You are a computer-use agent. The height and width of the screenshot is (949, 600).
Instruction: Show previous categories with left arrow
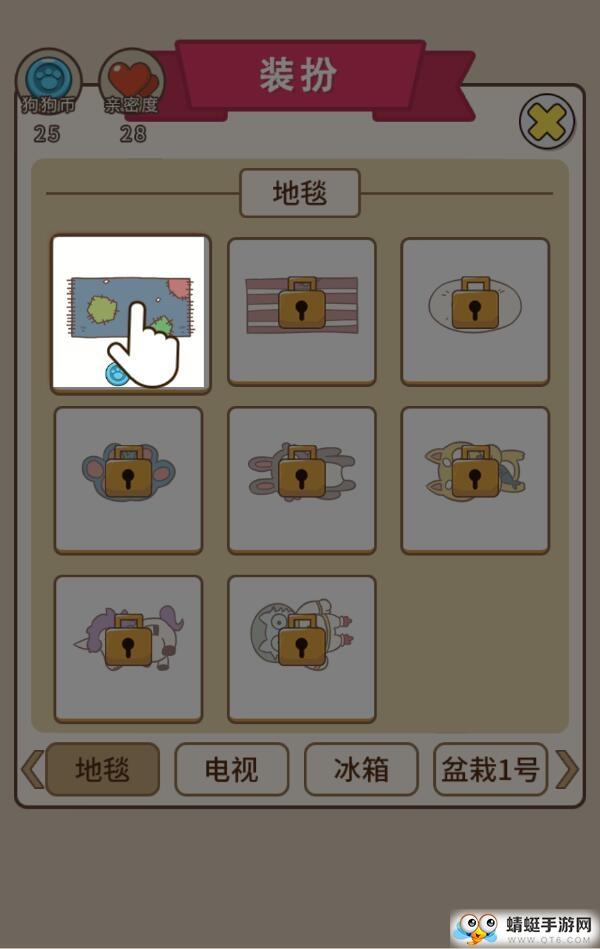tap(31, 769)
